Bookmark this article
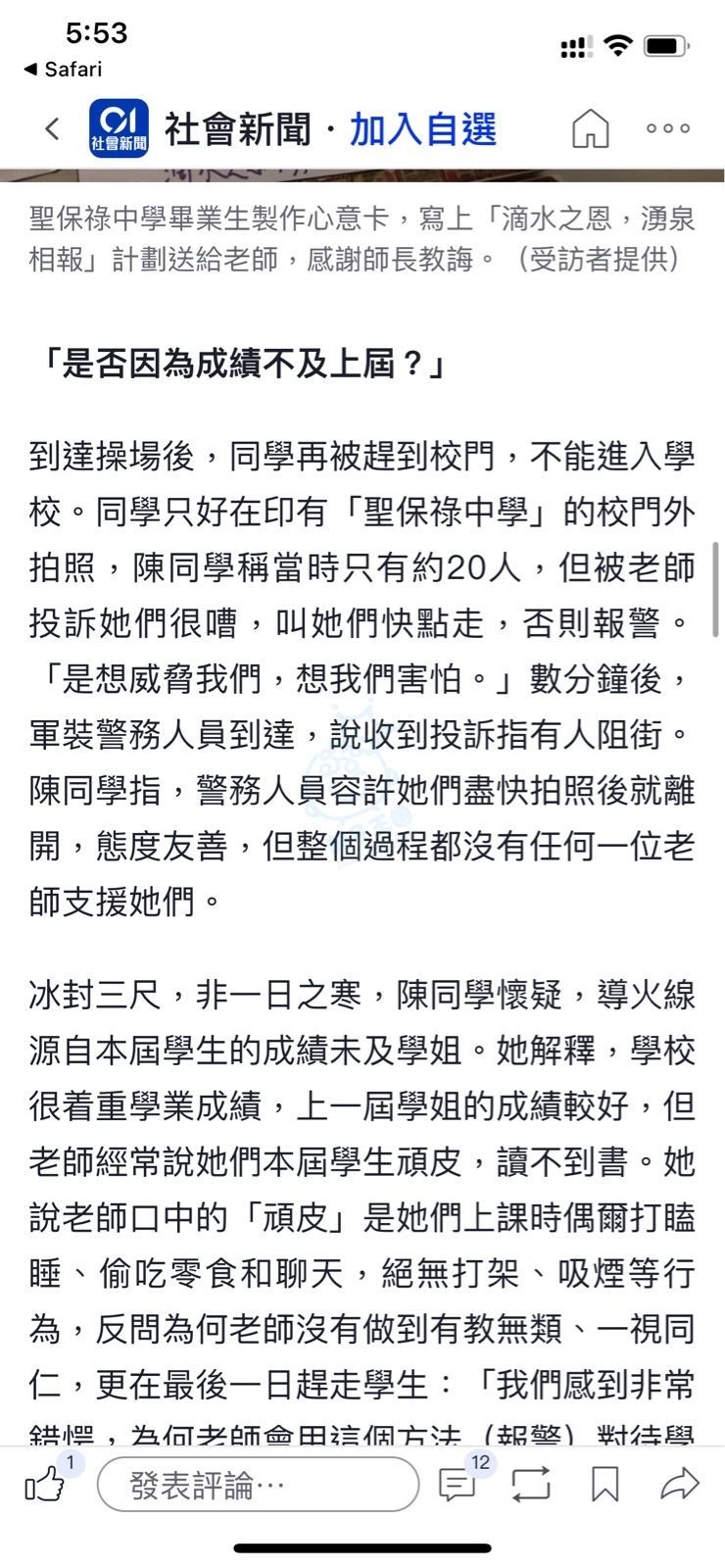Image resolution: width=725 pixels, height=1568 pixels. tap(605, 1485)
